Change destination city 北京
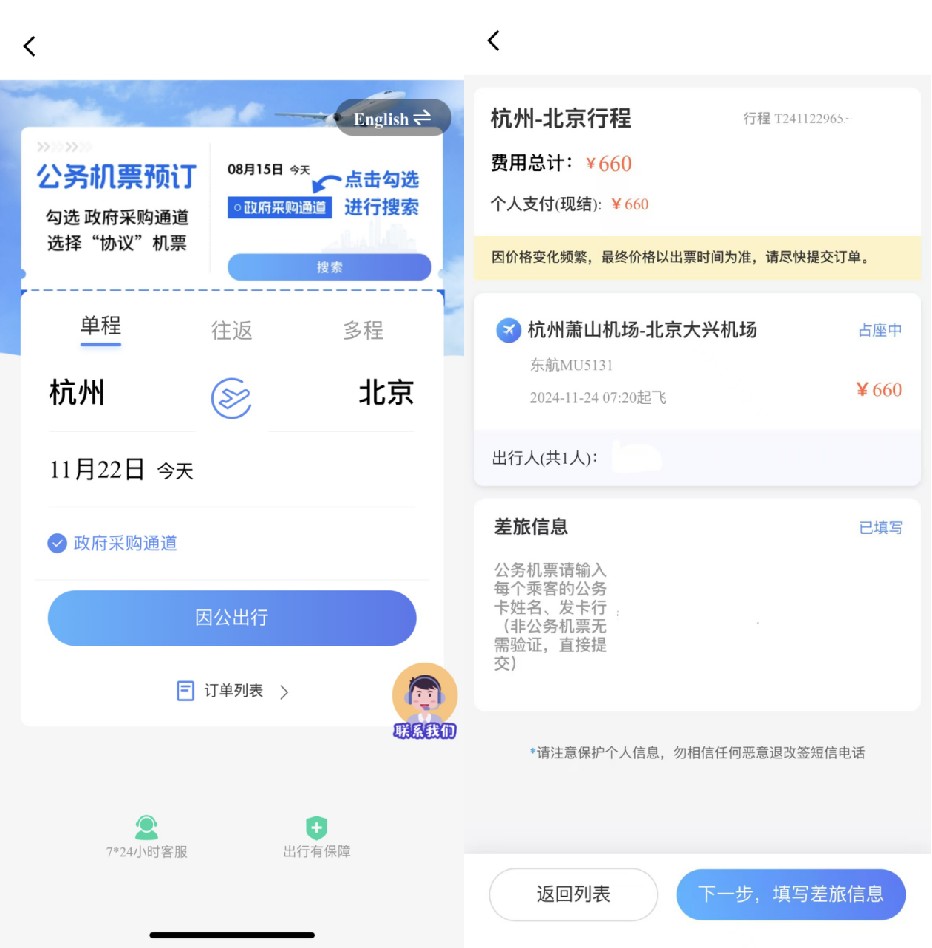The height and width of the screenshot is (948, 932). click(x=386, y=393)
